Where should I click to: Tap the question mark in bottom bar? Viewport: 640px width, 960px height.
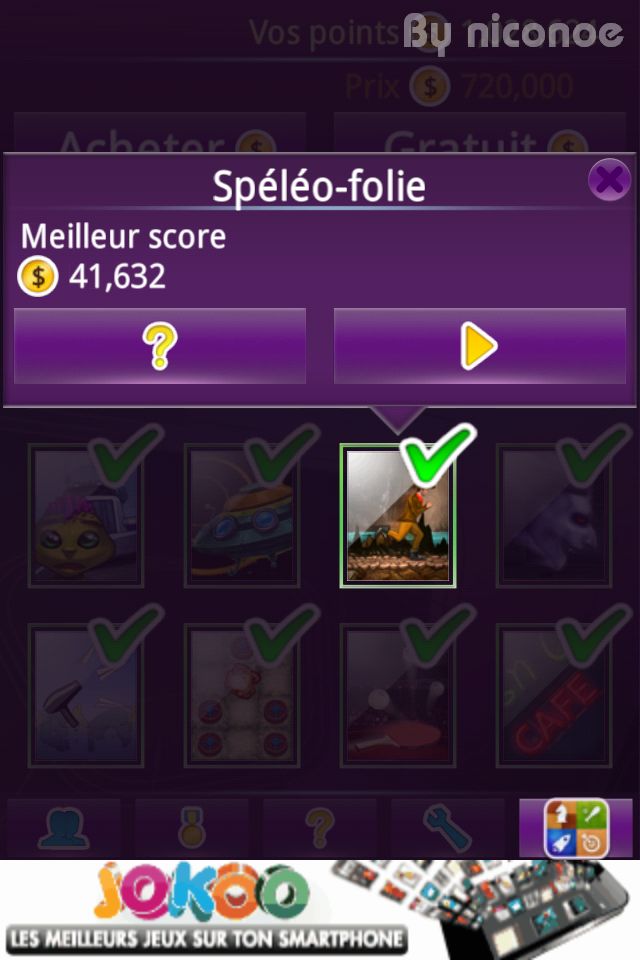320,828
